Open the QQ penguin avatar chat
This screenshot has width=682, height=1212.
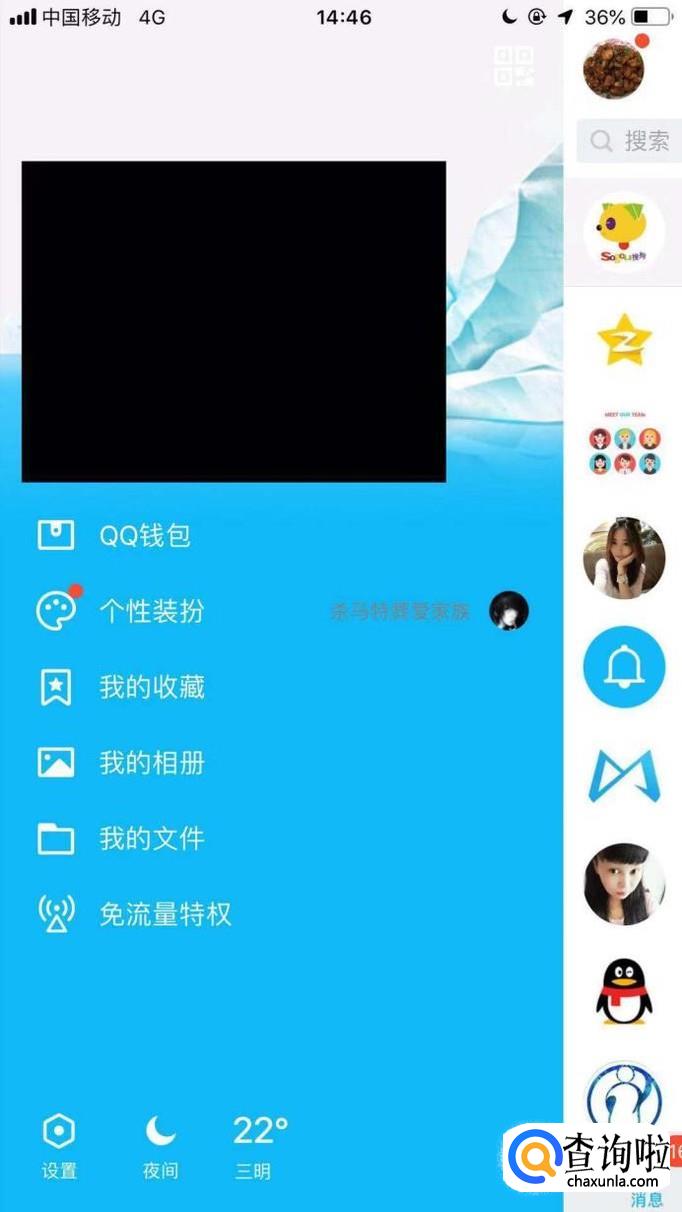[x=624, y=993]
